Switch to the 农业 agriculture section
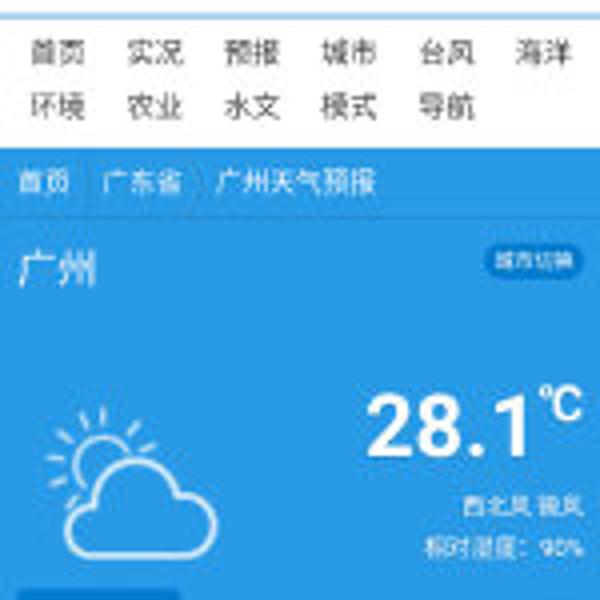This screenshot has width=600, height=600. pyautogui.click(x=155, y=106)
